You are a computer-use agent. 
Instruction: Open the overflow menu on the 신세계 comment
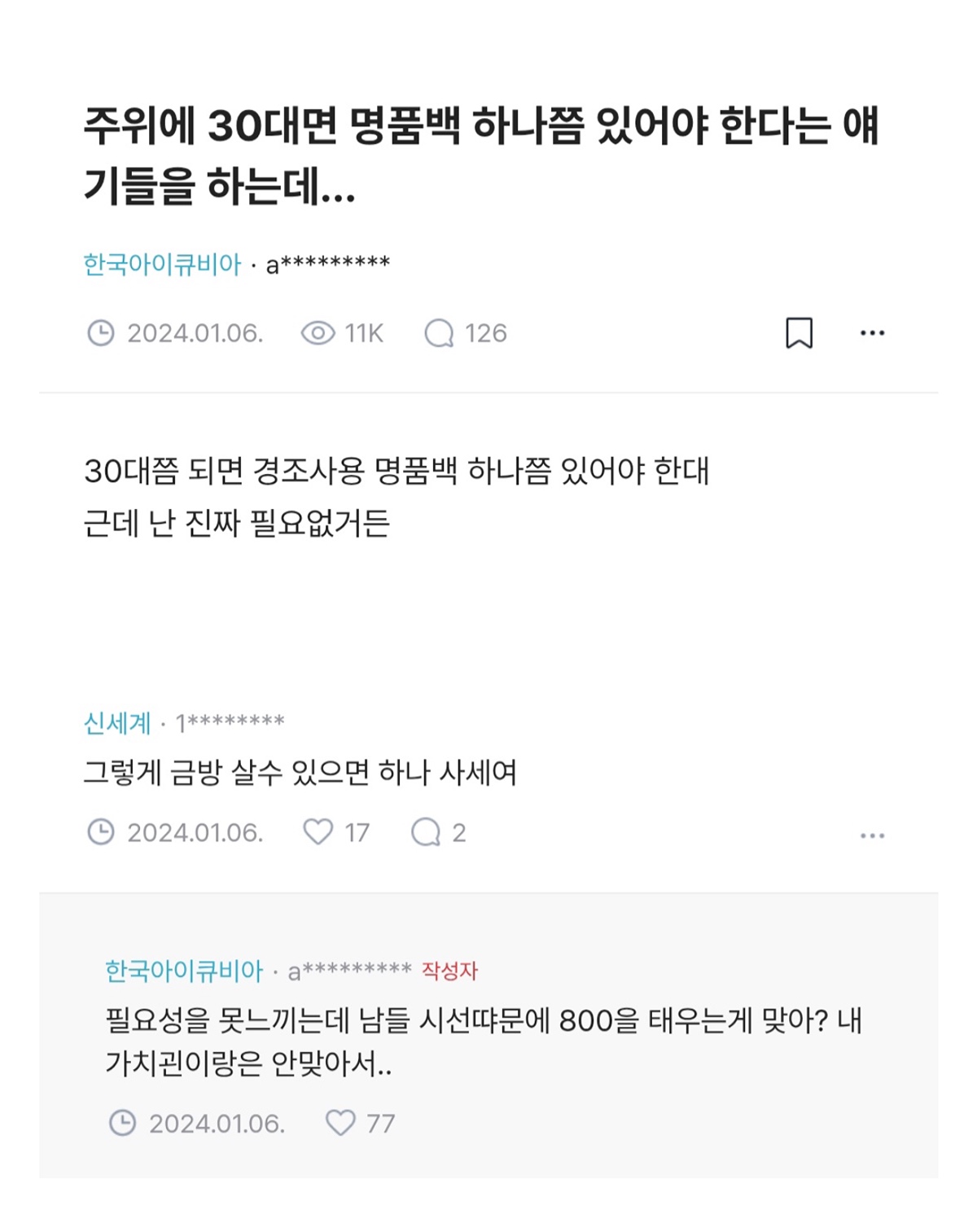tap(872, 835)
